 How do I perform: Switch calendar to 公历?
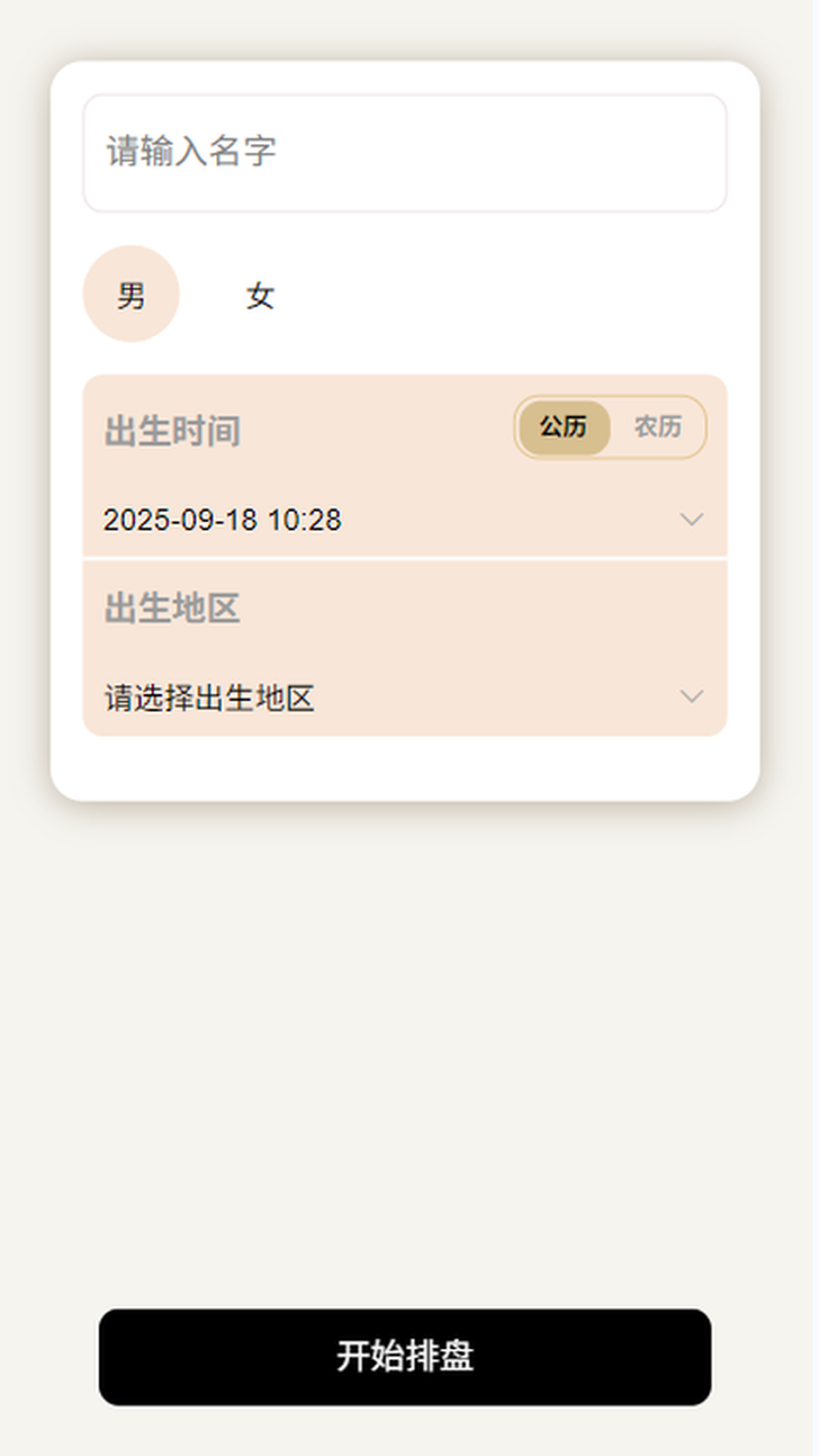[563, 427]
